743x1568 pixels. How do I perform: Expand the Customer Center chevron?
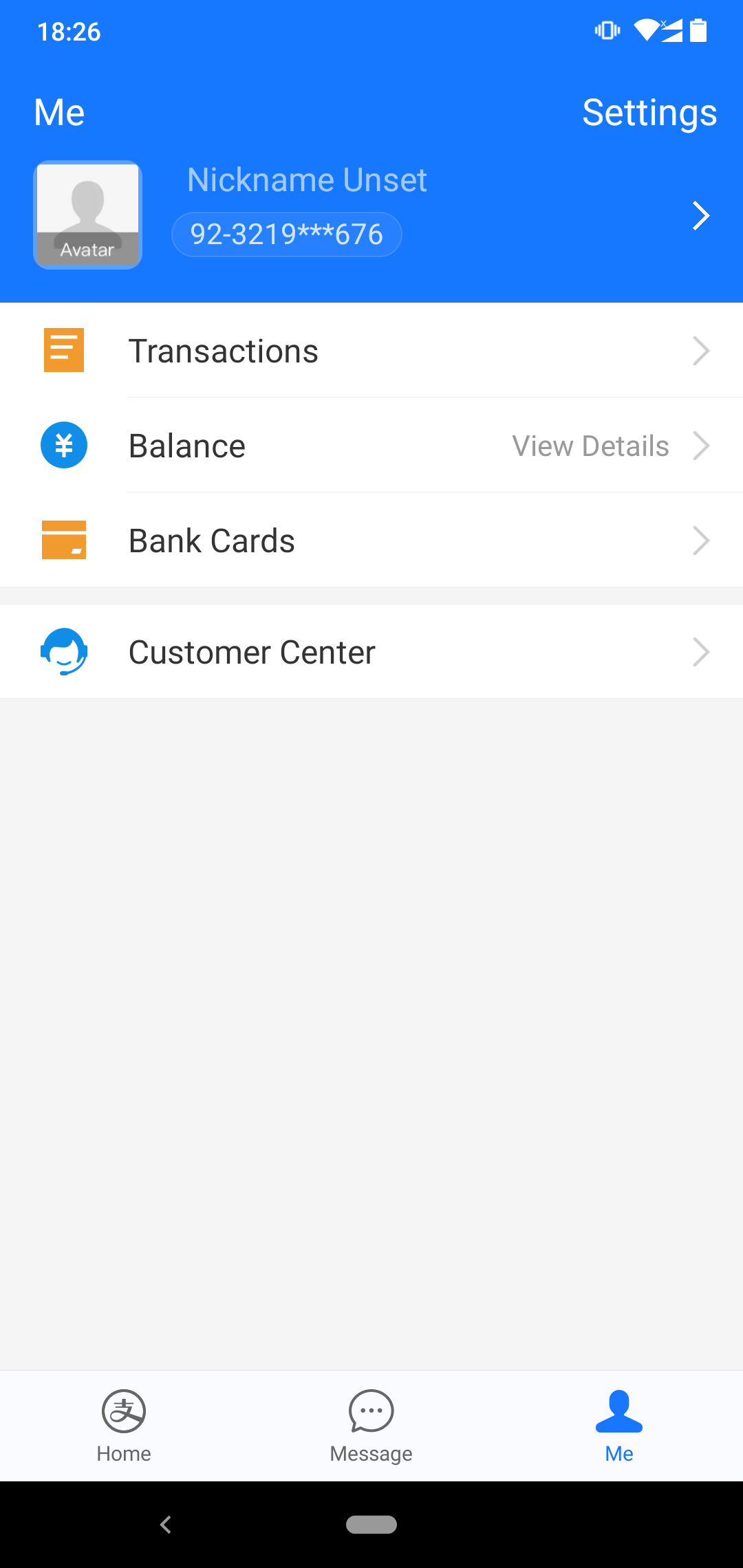click(x=702, y=651)
